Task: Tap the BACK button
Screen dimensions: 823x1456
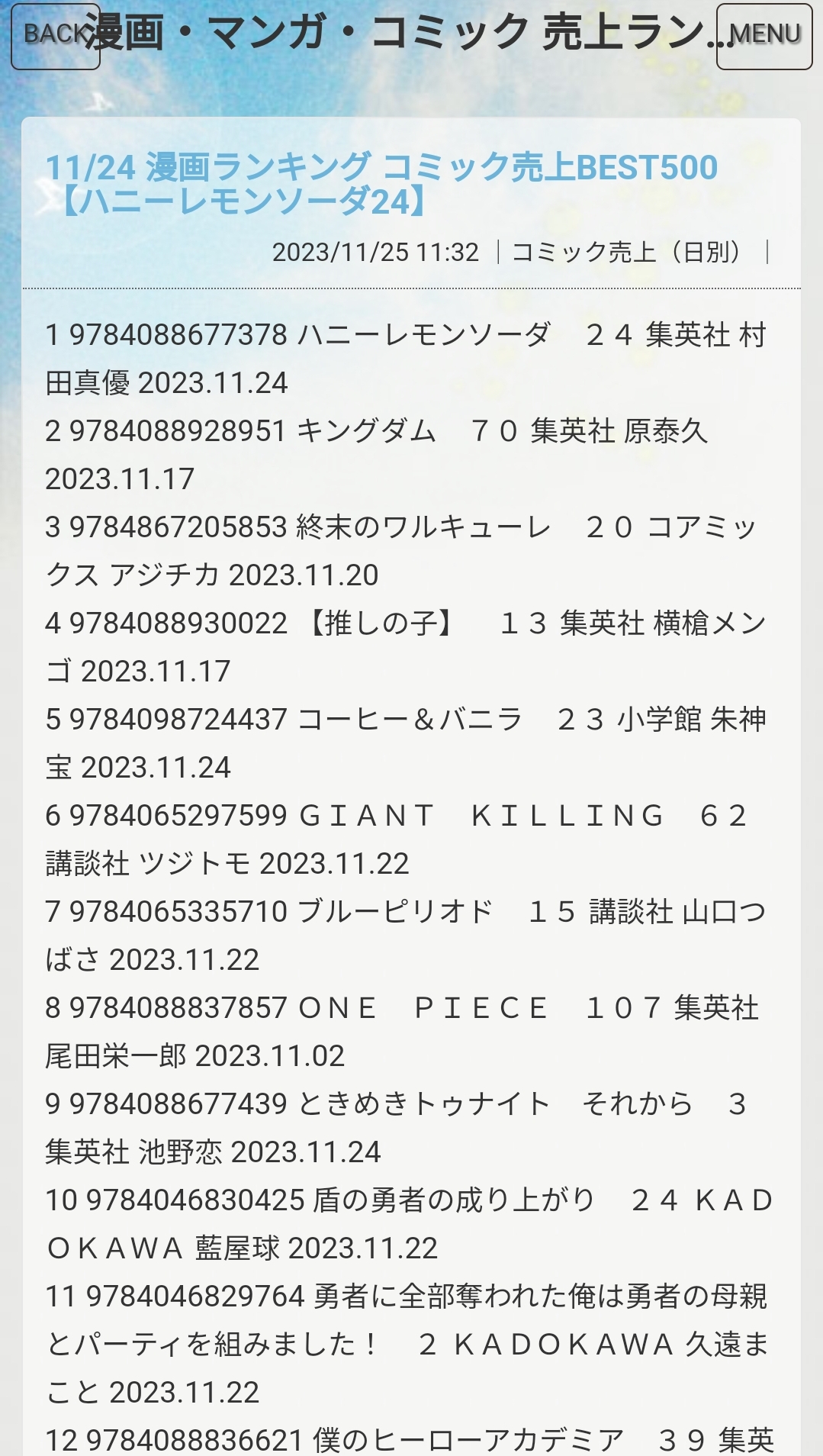Action: [x=56, y=36]
